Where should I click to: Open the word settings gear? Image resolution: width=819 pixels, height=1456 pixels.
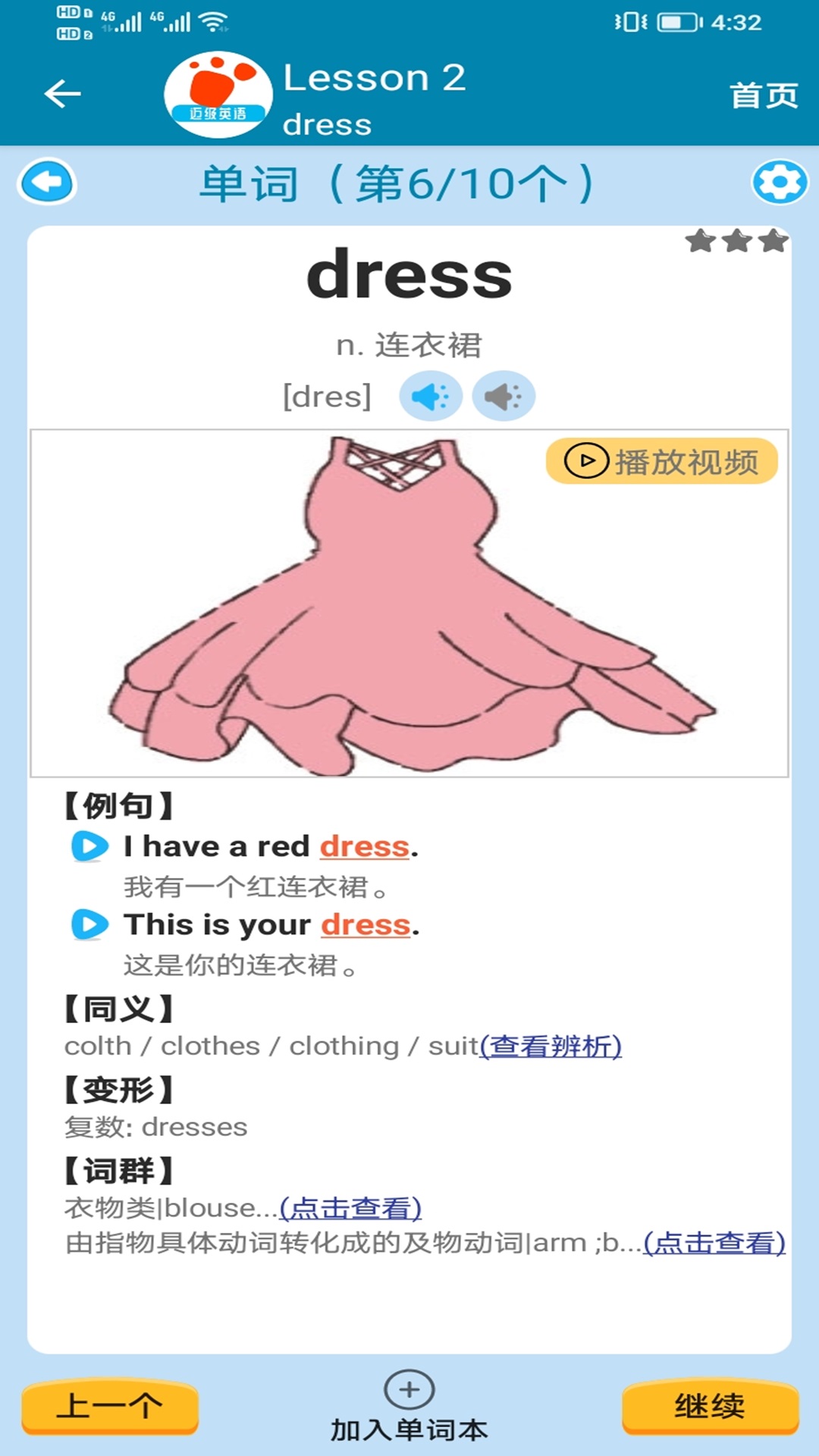779,182
